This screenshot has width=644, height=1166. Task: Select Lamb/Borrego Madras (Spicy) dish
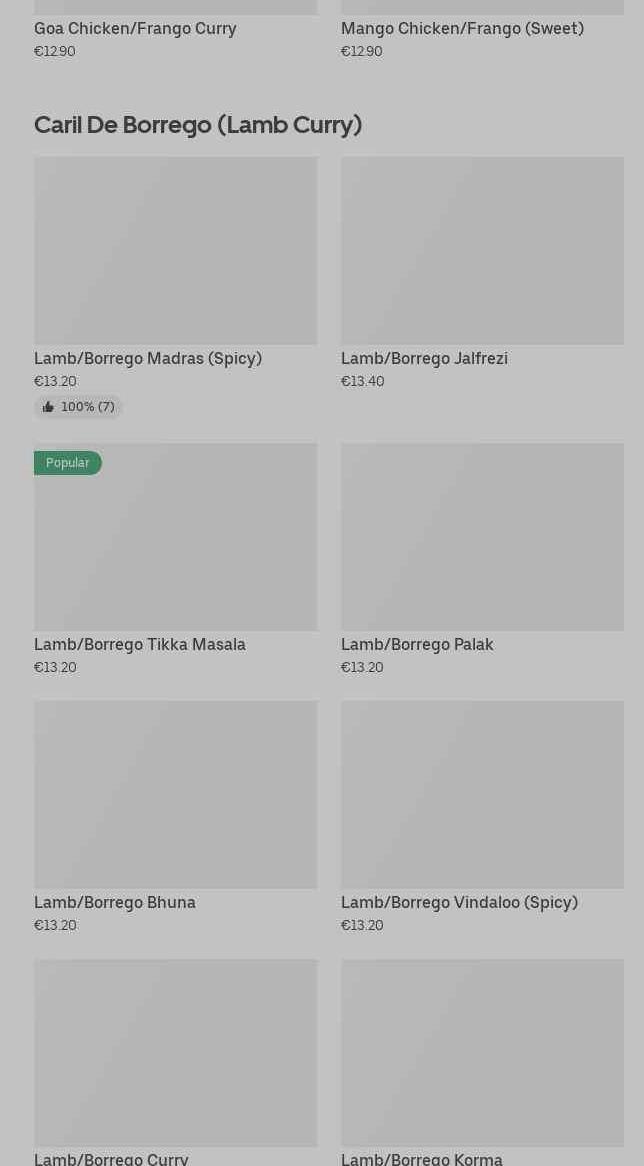[175, 251]
